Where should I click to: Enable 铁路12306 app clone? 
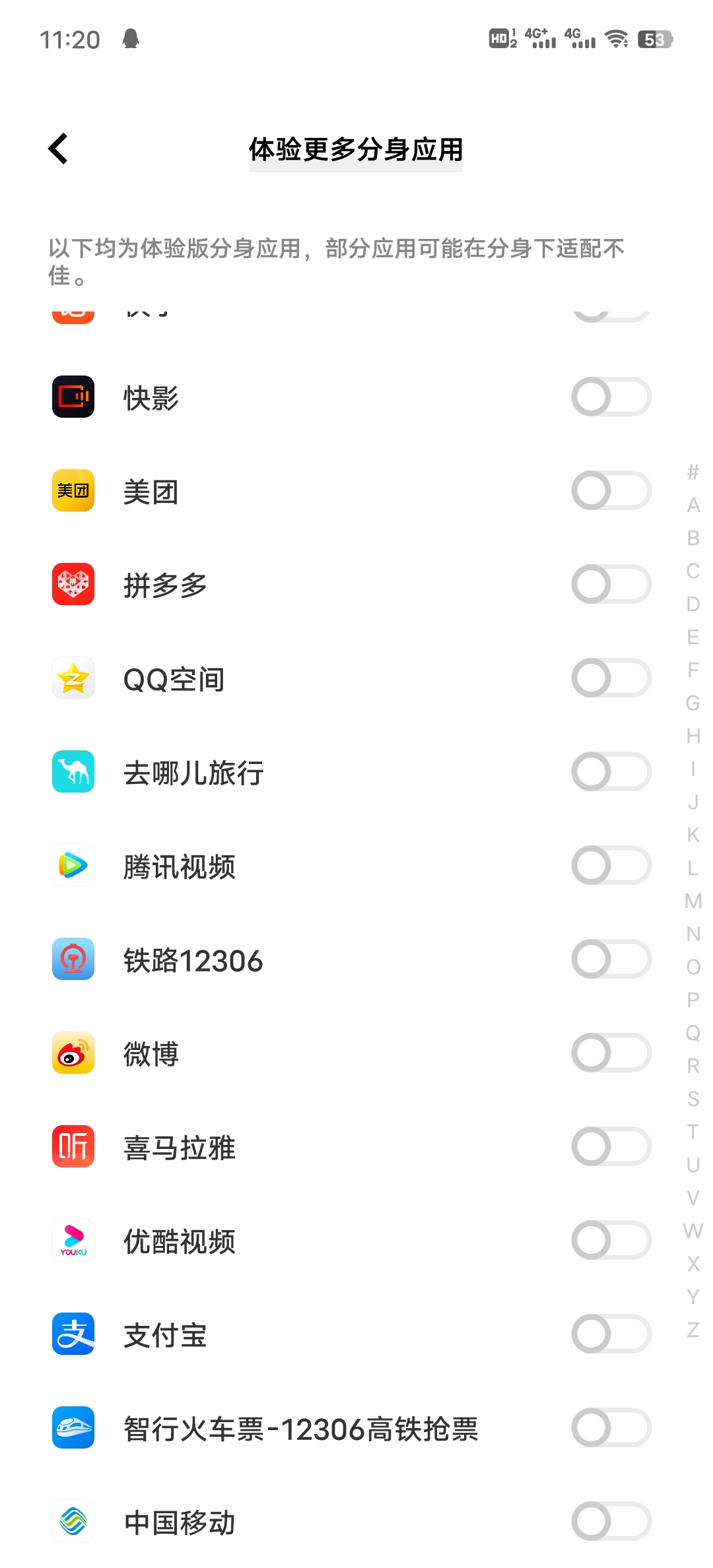tap(611, 960)
